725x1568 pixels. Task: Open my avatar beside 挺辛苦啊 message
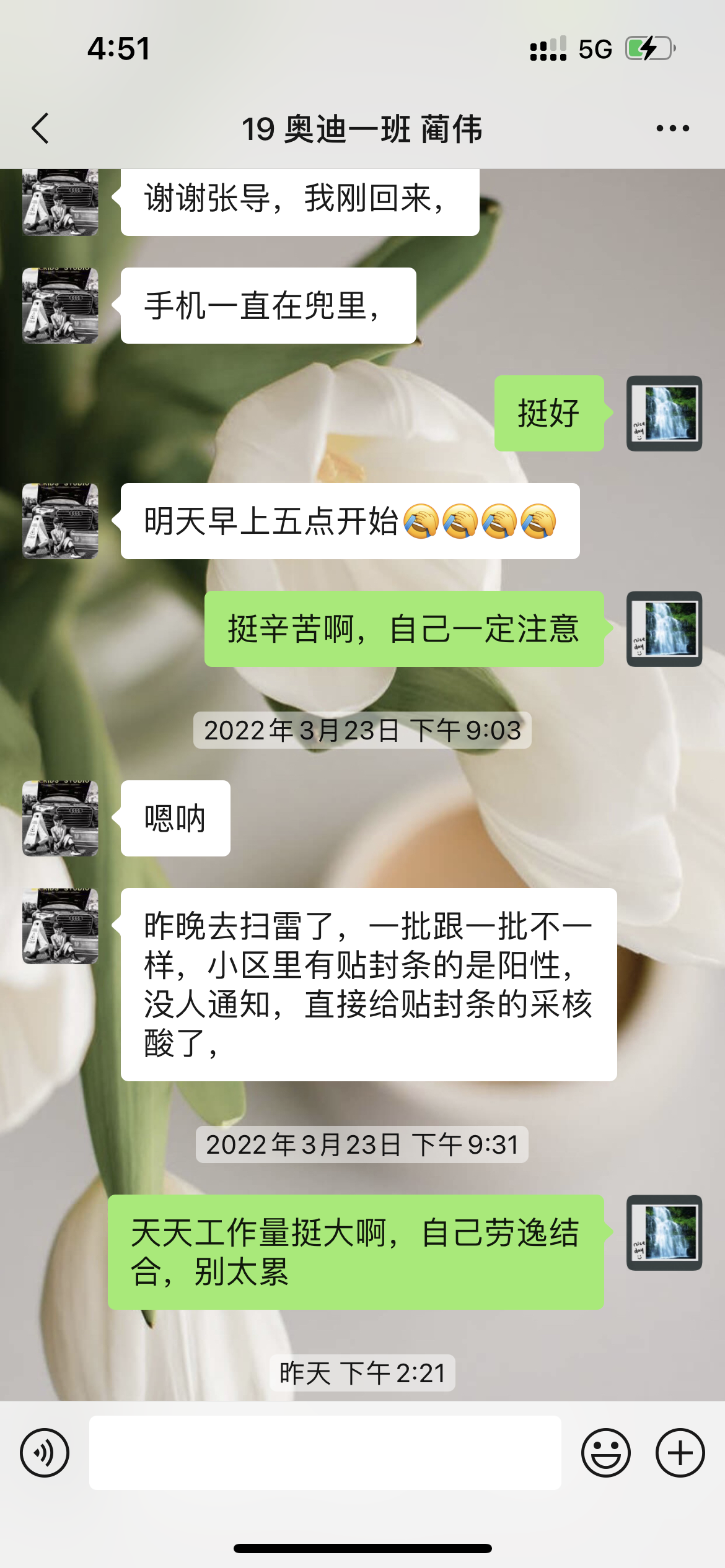(664, 629)
